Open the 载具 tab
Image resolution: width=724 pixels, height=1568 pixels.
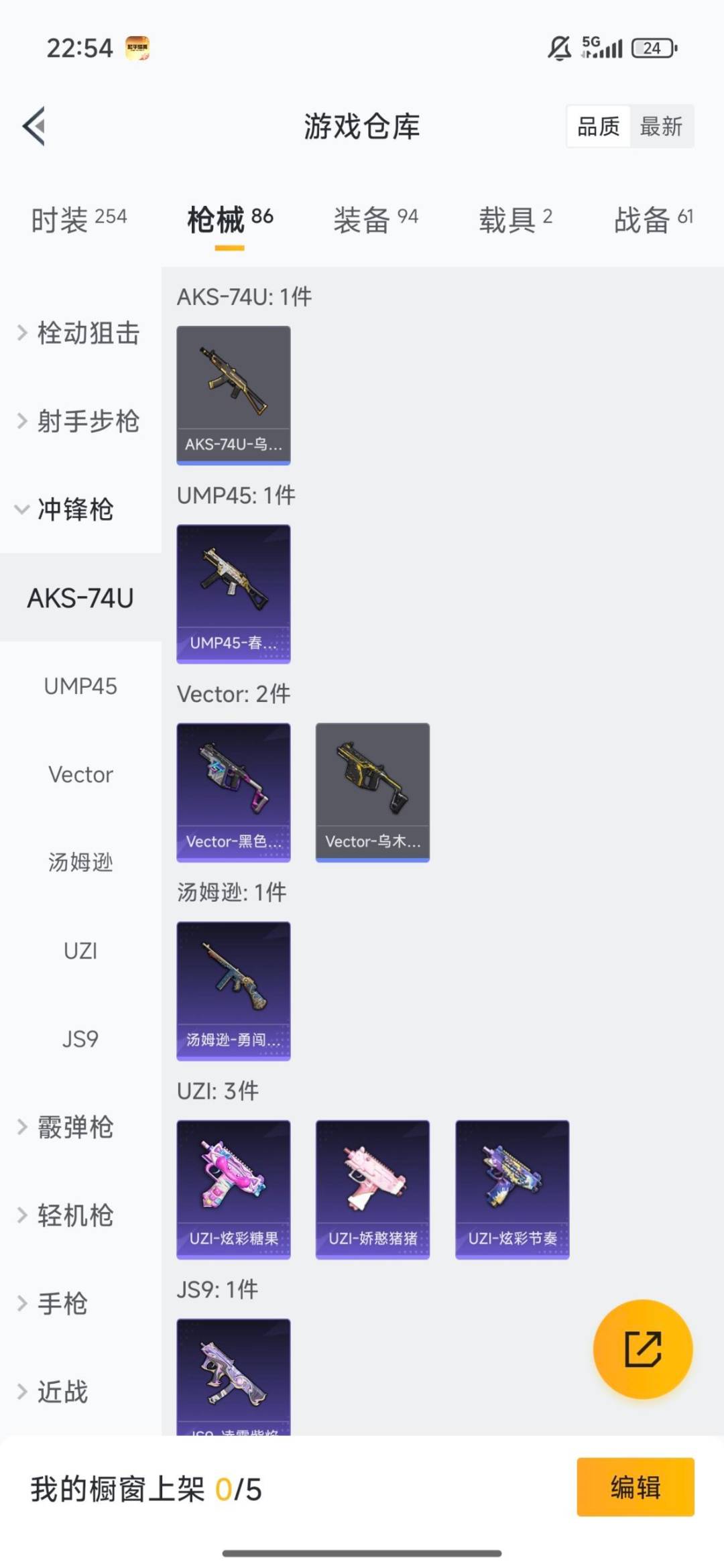[515, 219]
